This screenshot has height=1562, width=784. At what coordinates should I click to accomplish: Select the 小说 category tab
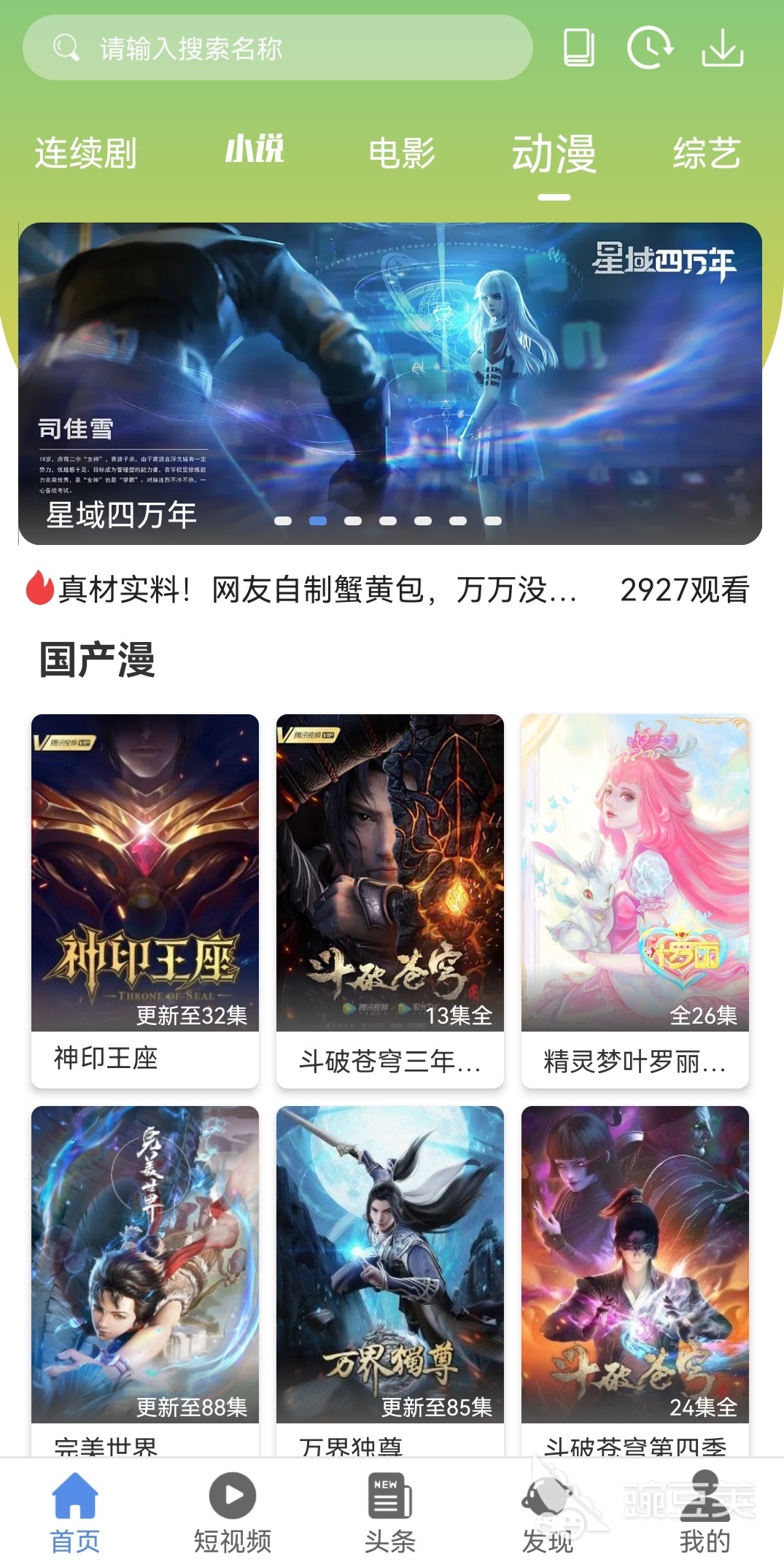(x=255, y=151)
